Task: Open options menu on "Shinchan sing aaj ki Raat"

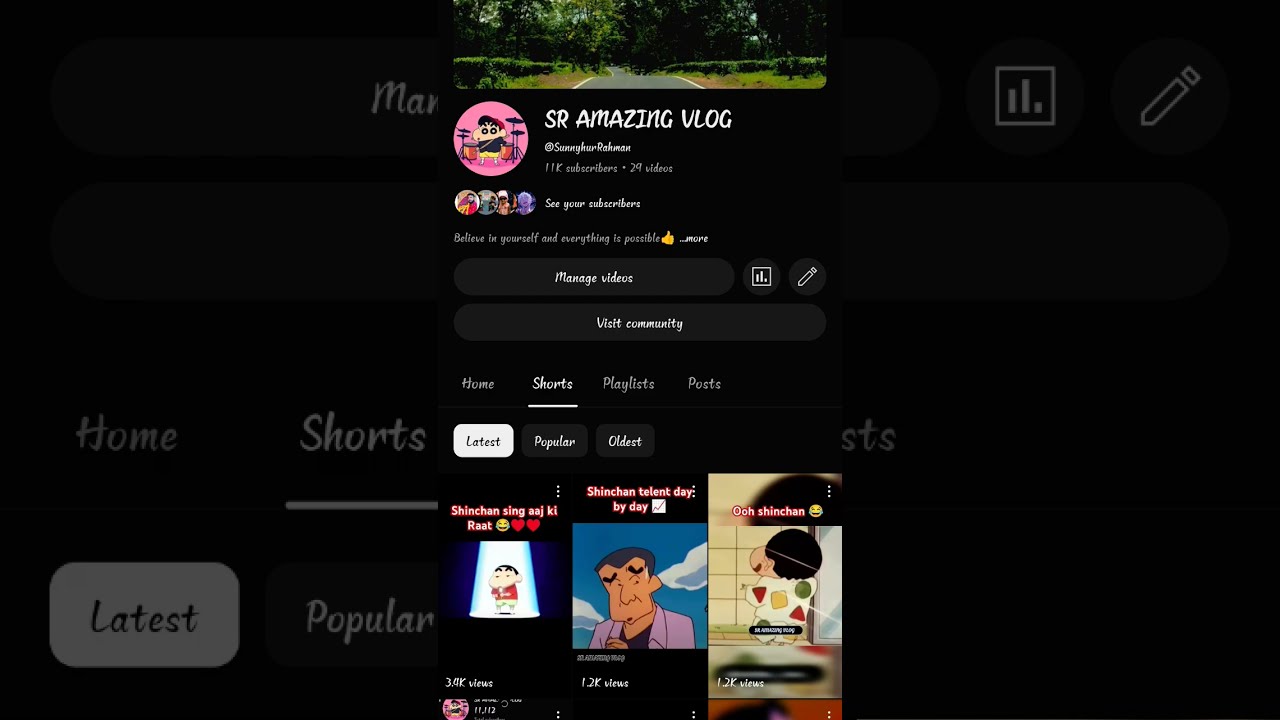Action: tap(558, 491)
